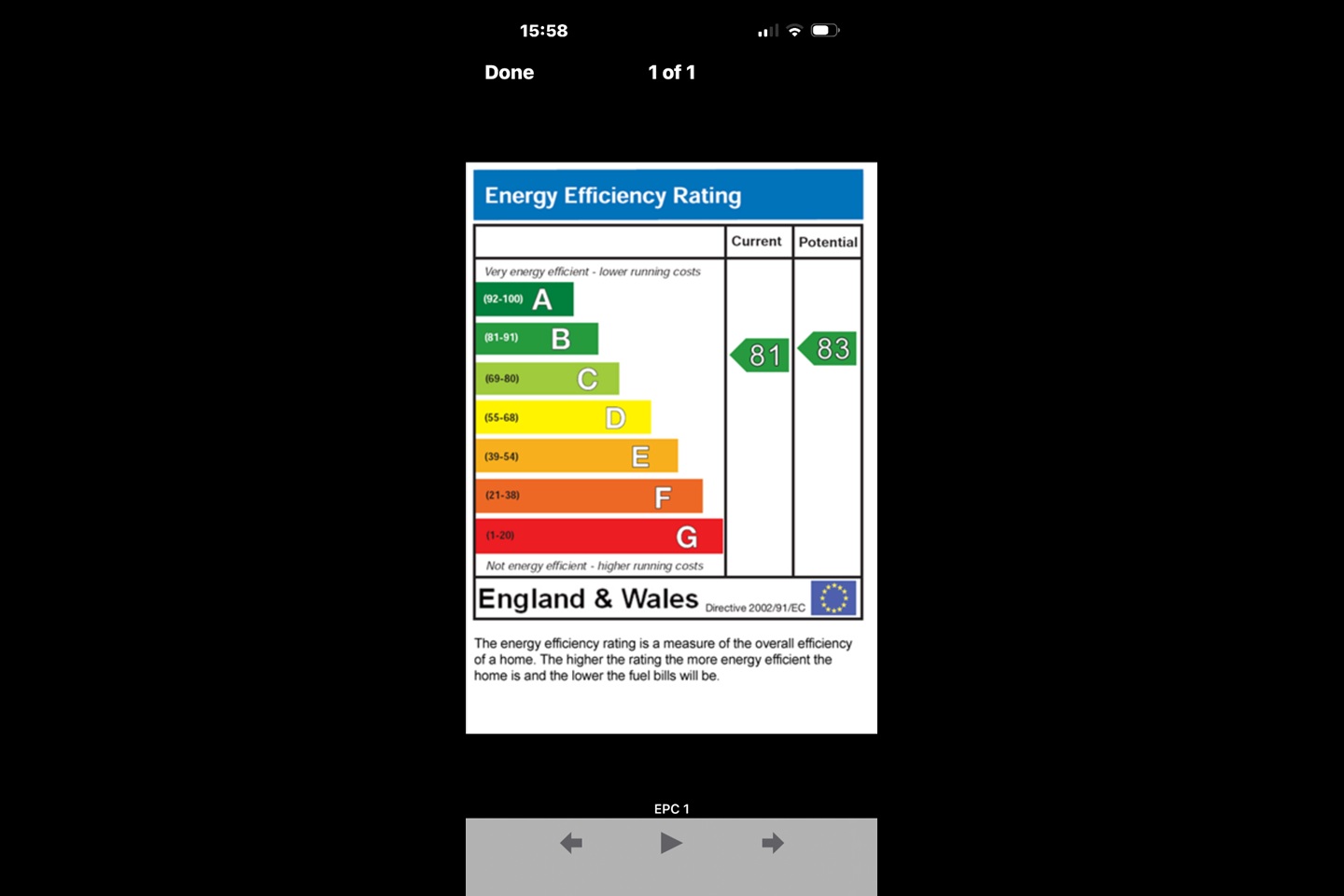This screenshot has height=896, width=1344.
Task: Go to the previous image
Action: [571, 843]
